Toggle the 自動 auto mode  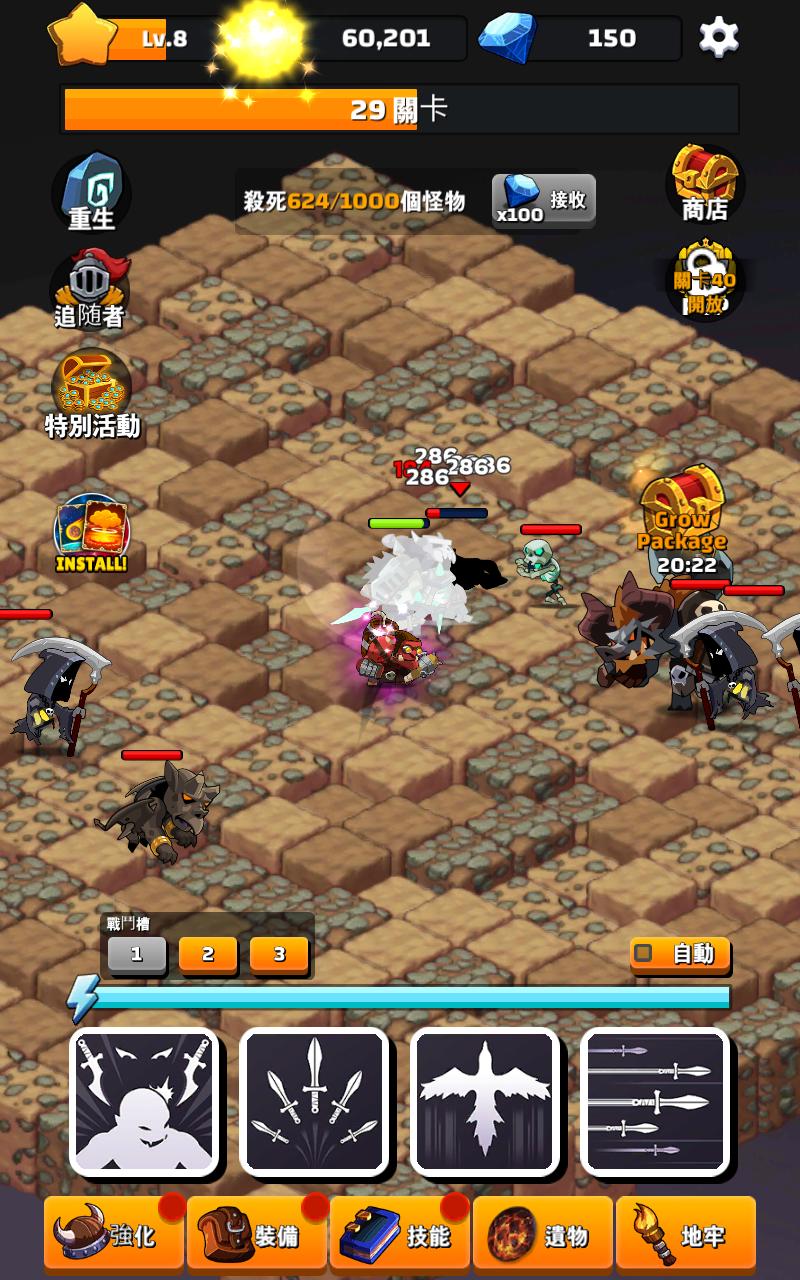[x=680, y=954]
